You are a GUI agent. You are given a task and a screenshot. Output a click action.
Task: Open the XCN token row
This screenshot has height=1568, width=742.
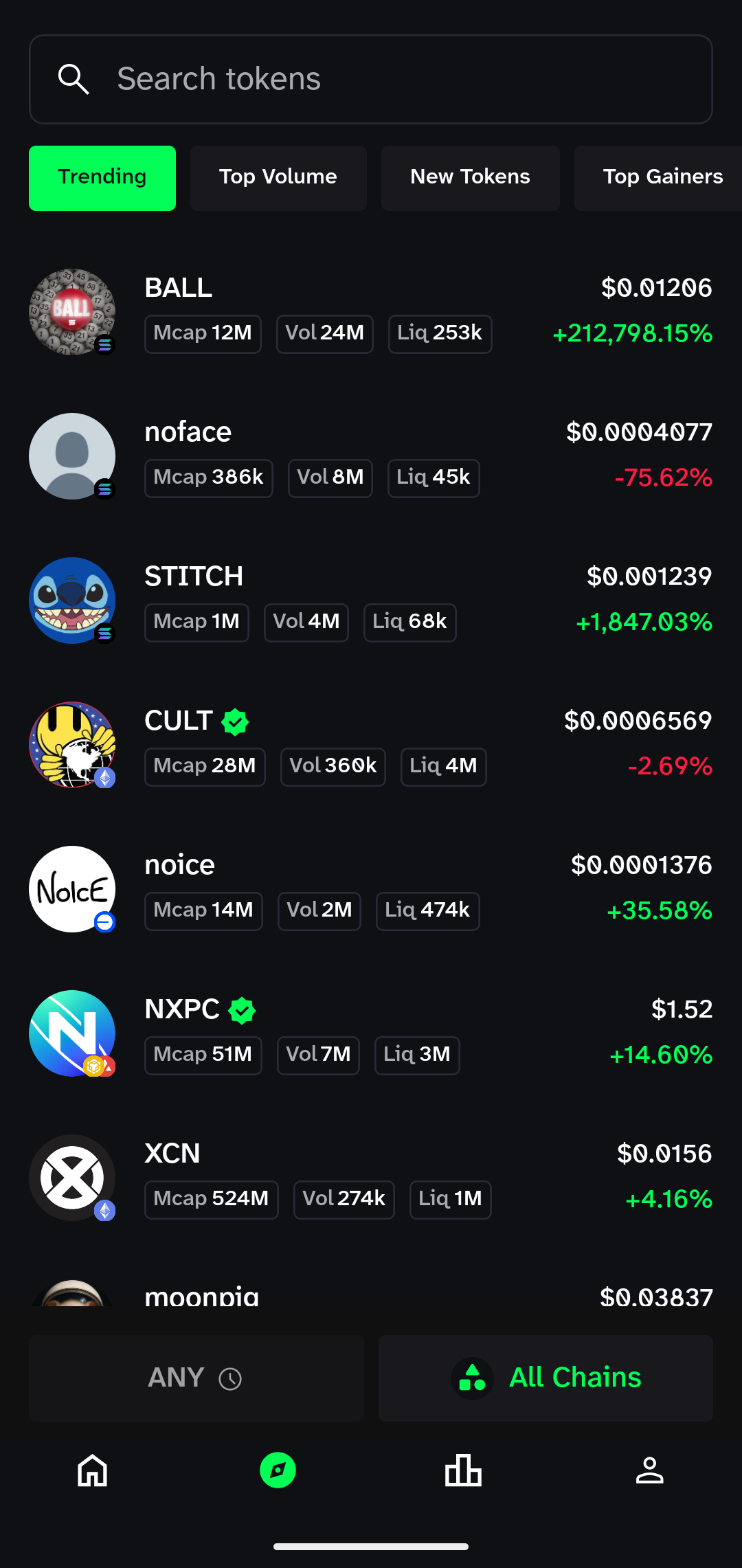click(371, 1178)
